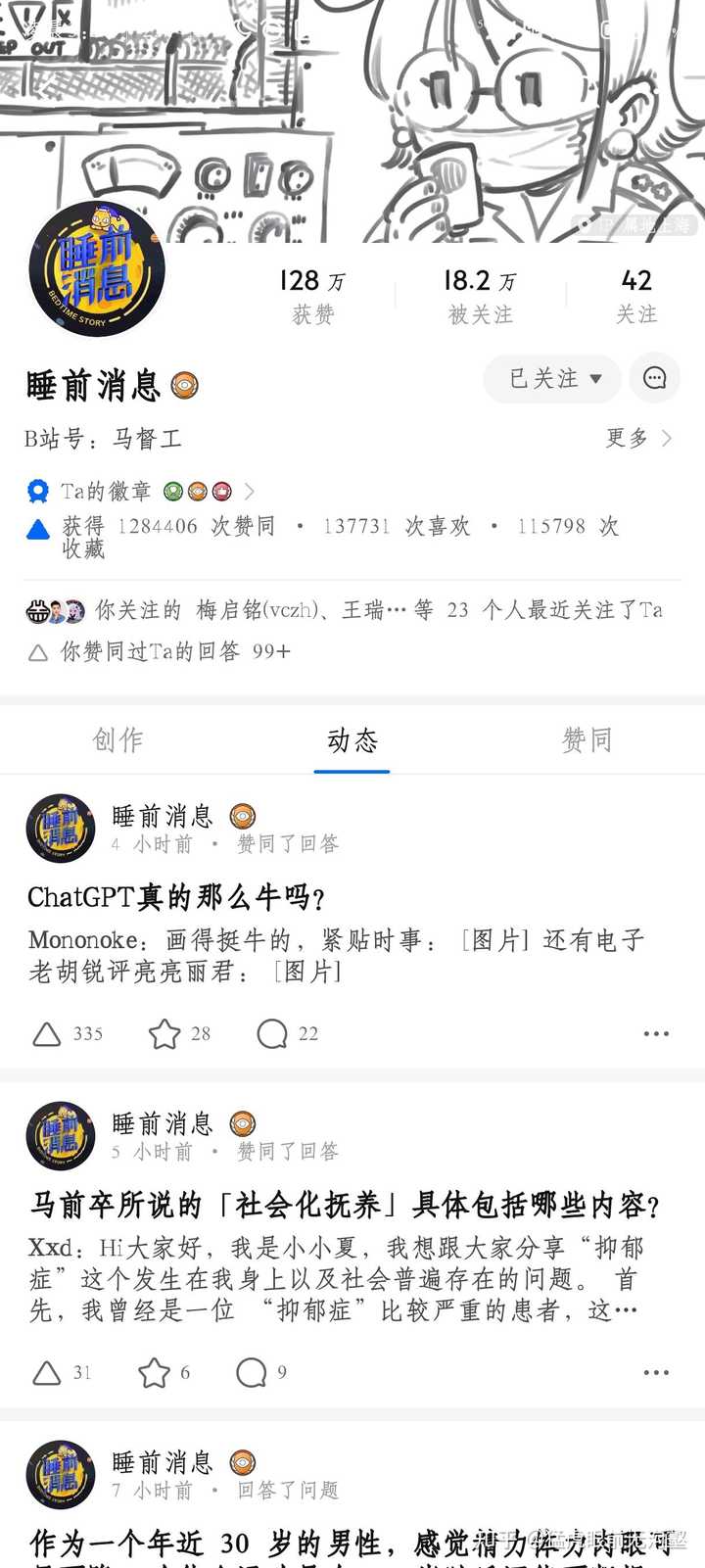Open overflow menu for the ChatGPT post
705x1568 pixels.
[x=656, y=1033]
